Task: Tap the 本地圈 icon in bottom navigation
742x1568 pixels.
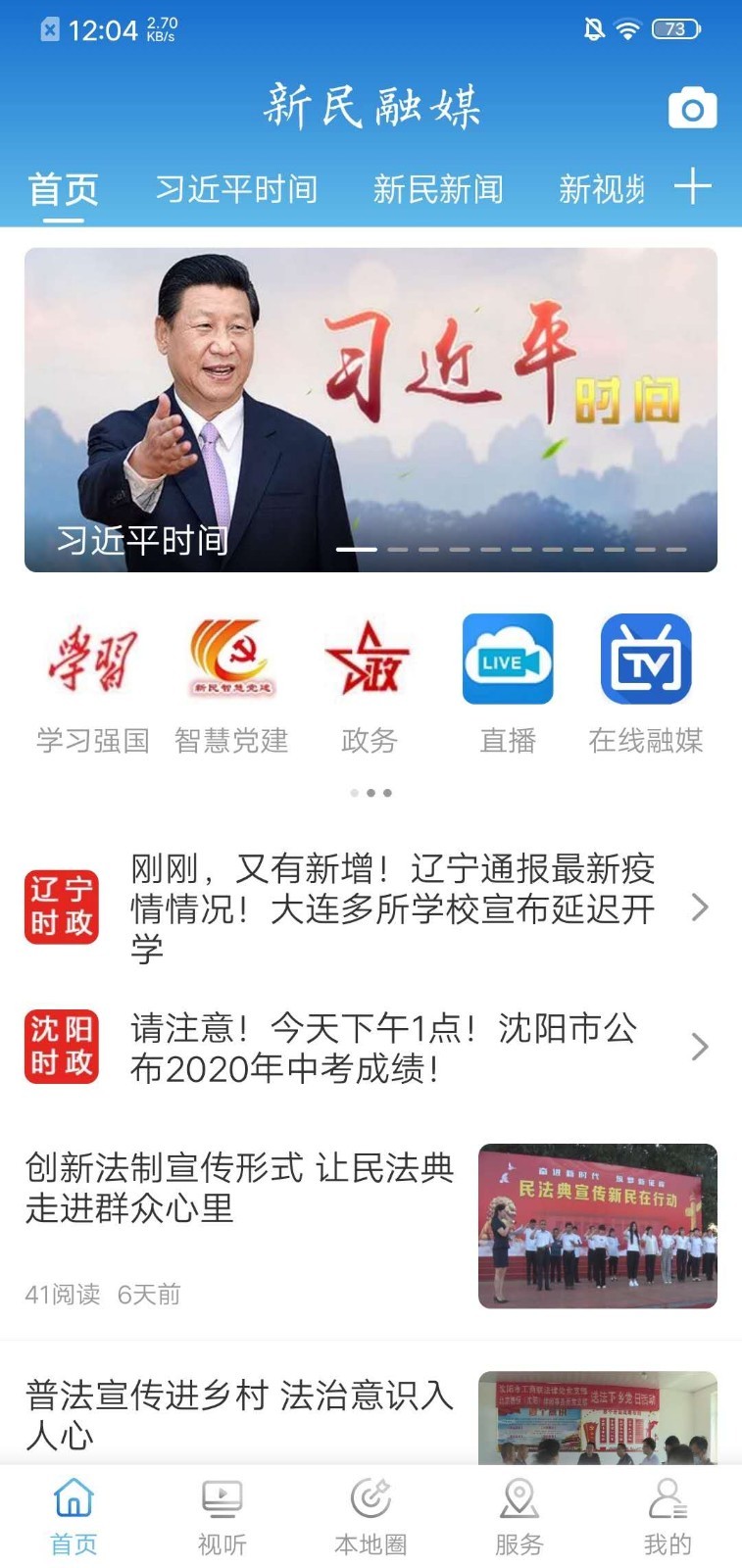Action: (x=371, y=1509)
